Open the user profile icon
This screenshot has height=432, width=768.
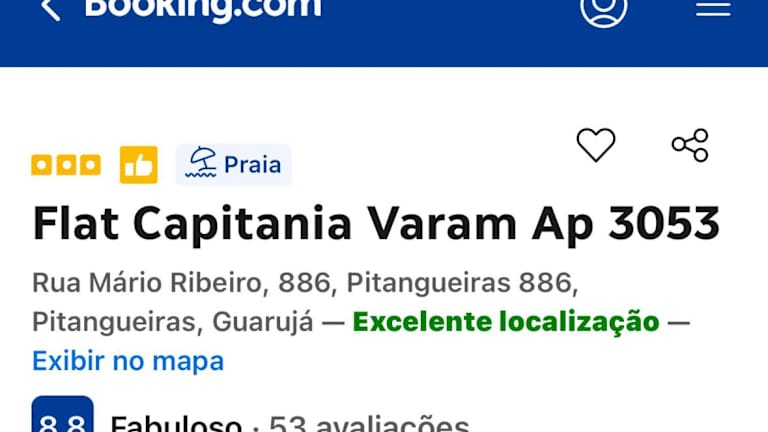[603, 8]
